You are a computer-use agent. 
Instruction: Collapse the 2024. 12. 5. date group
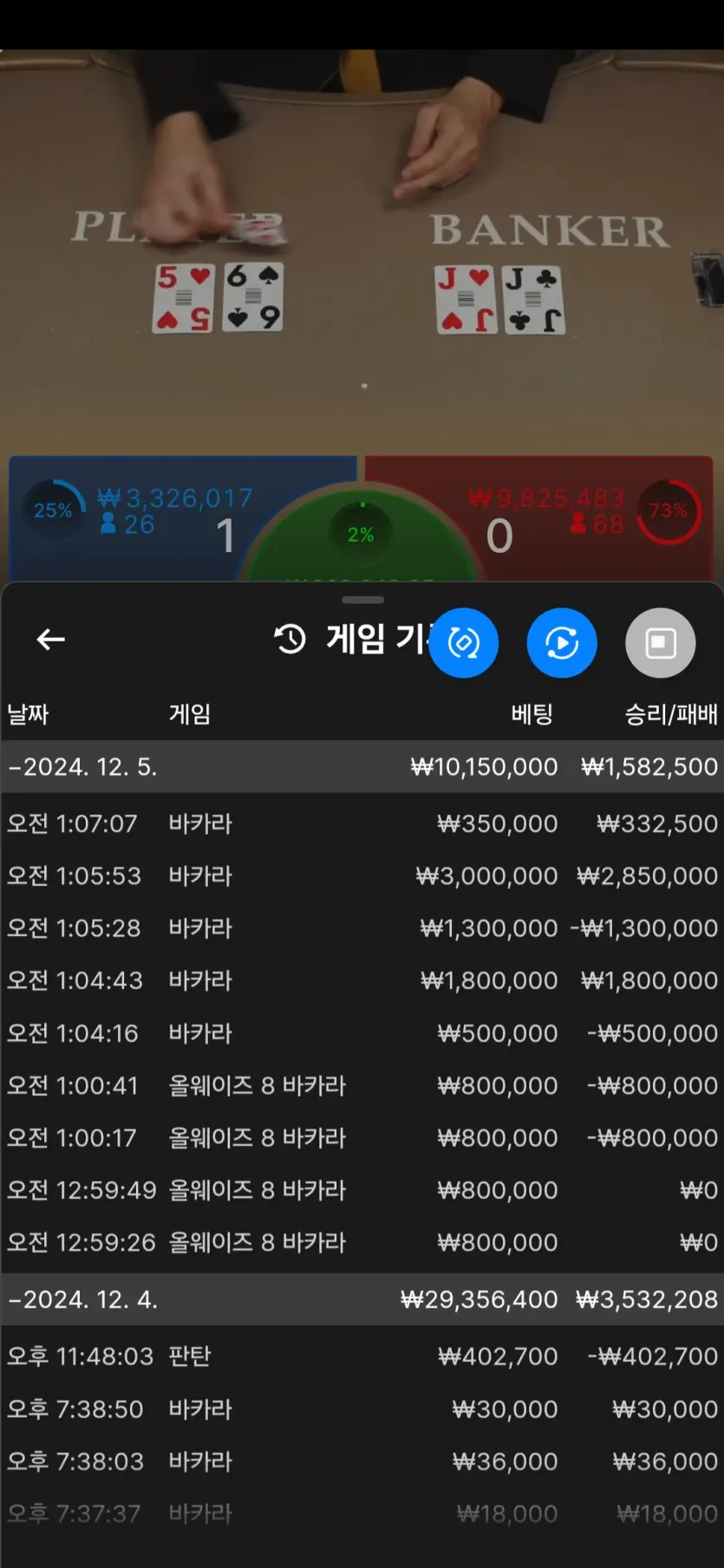tap(362, 767)
